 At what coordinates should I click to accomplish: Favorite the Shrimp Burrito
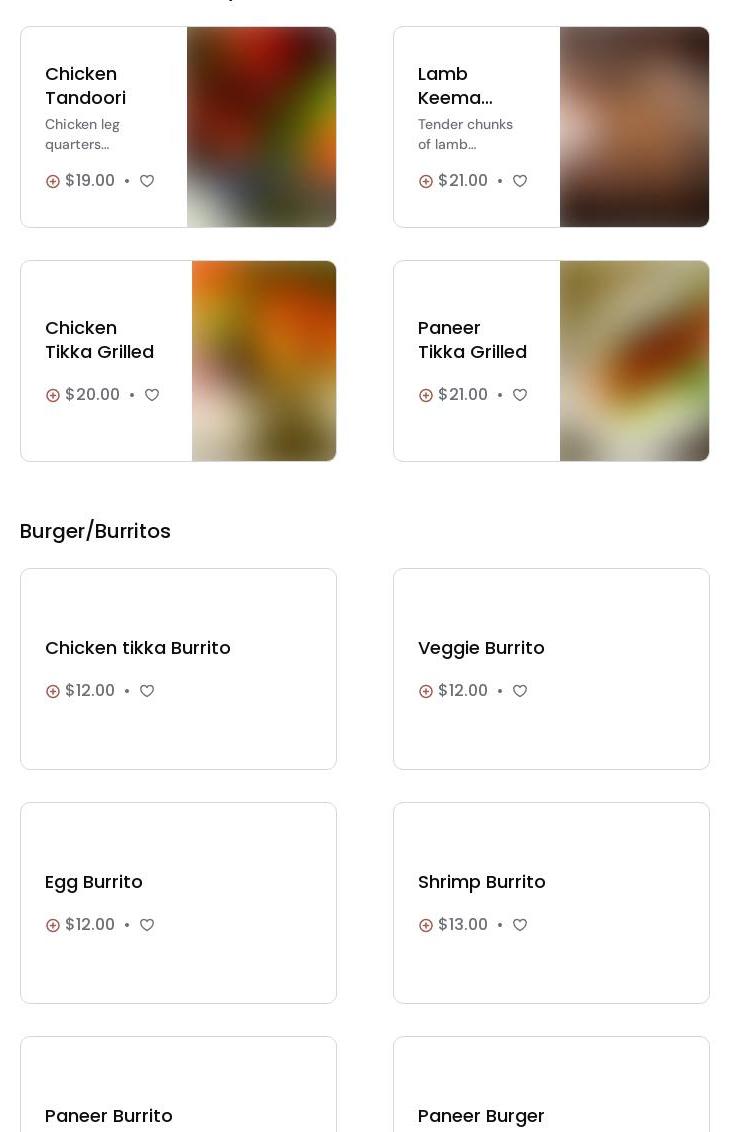(x=520, y=925)
